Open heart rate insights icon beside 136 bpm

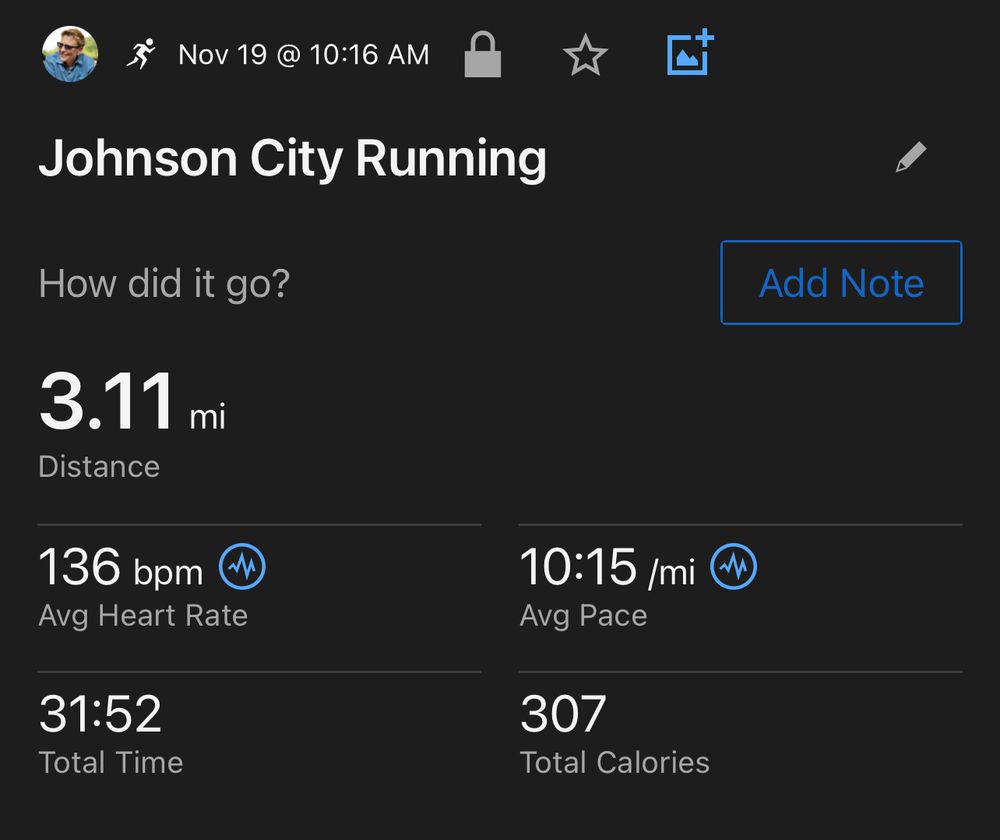coord(242,568)
